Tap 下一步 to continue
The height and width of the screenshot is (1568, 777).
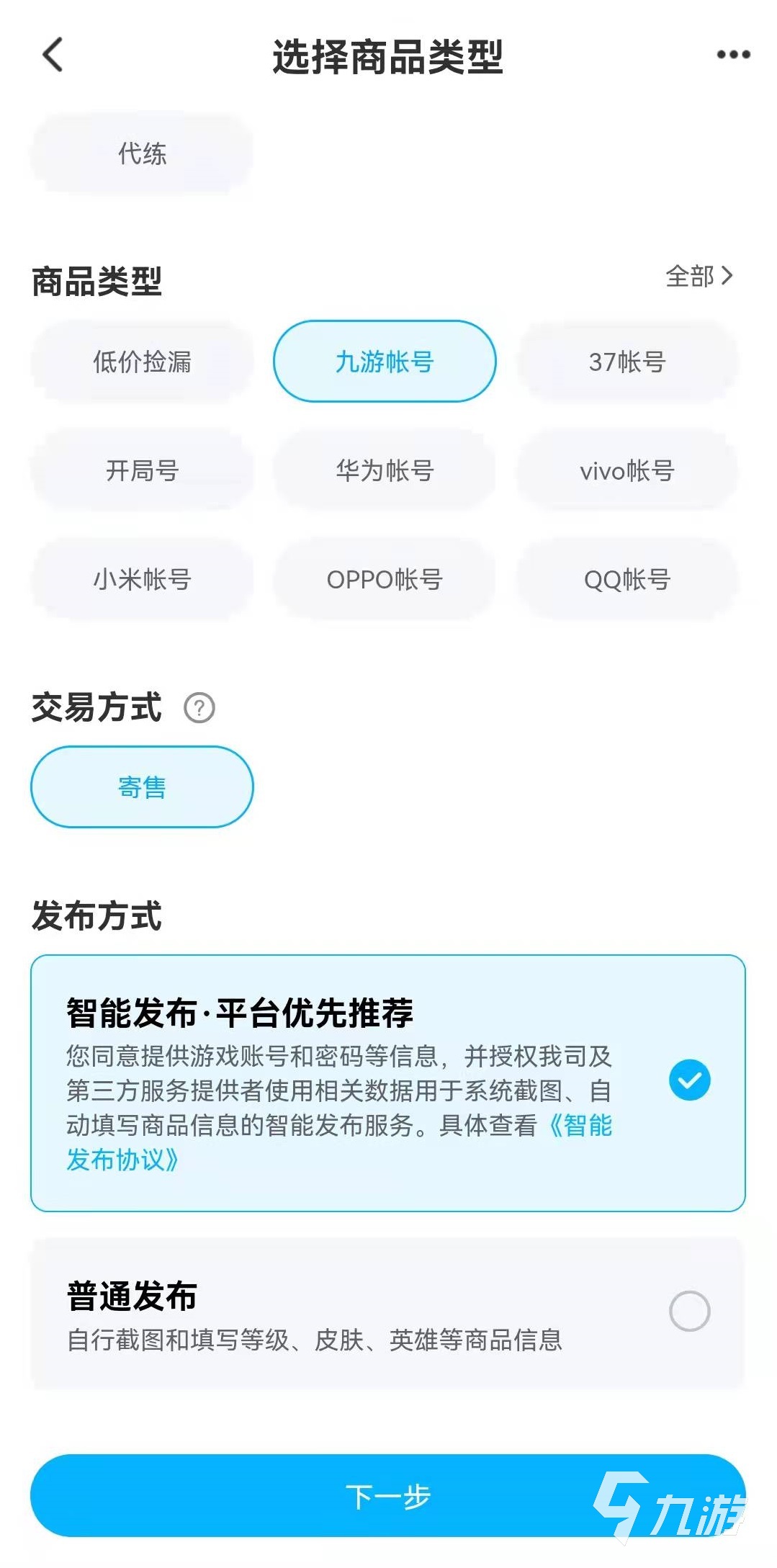click(x=387, y=1496)
